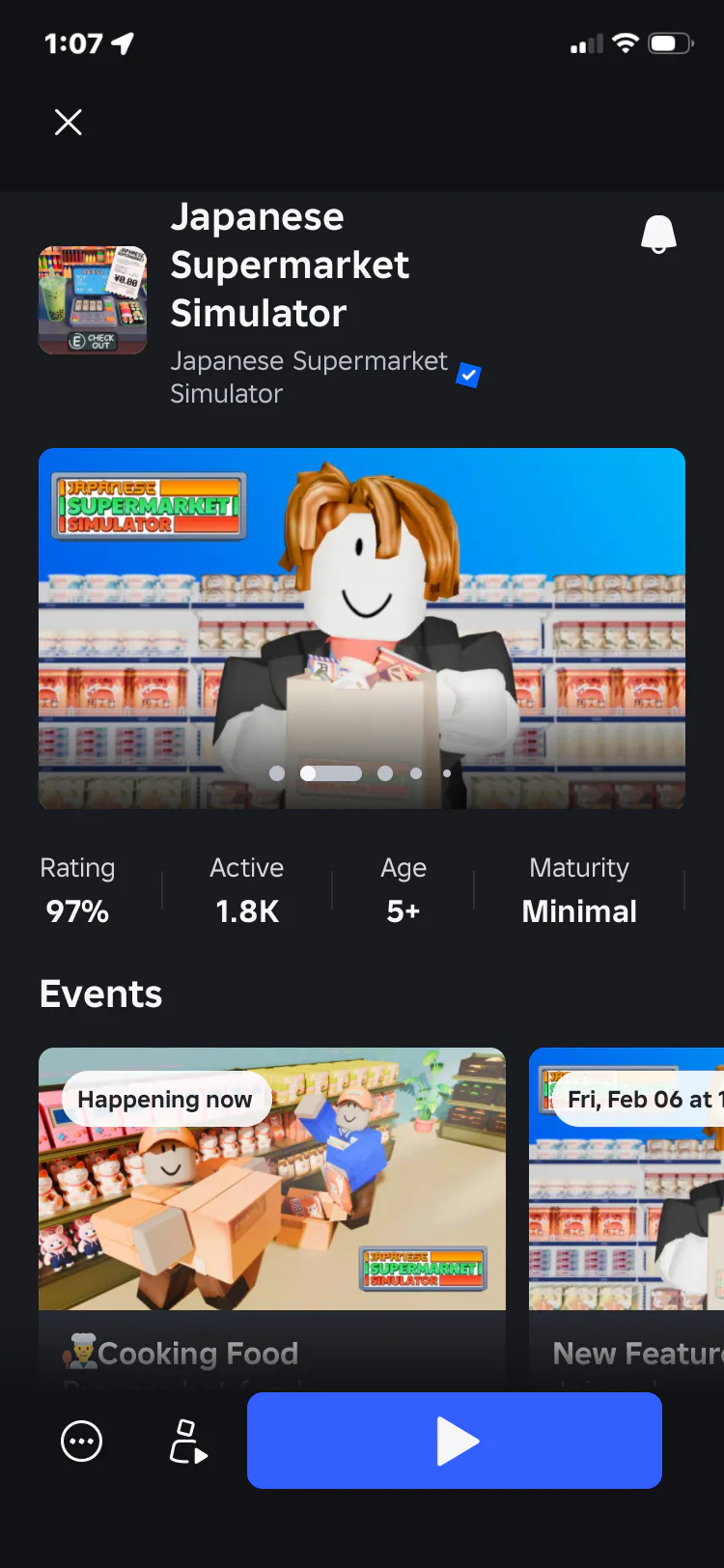The height and width of the screenshot is (1568, 724).
Task: Start playing Japanese Supermarket Simulator
Action: click(454, 1441)
